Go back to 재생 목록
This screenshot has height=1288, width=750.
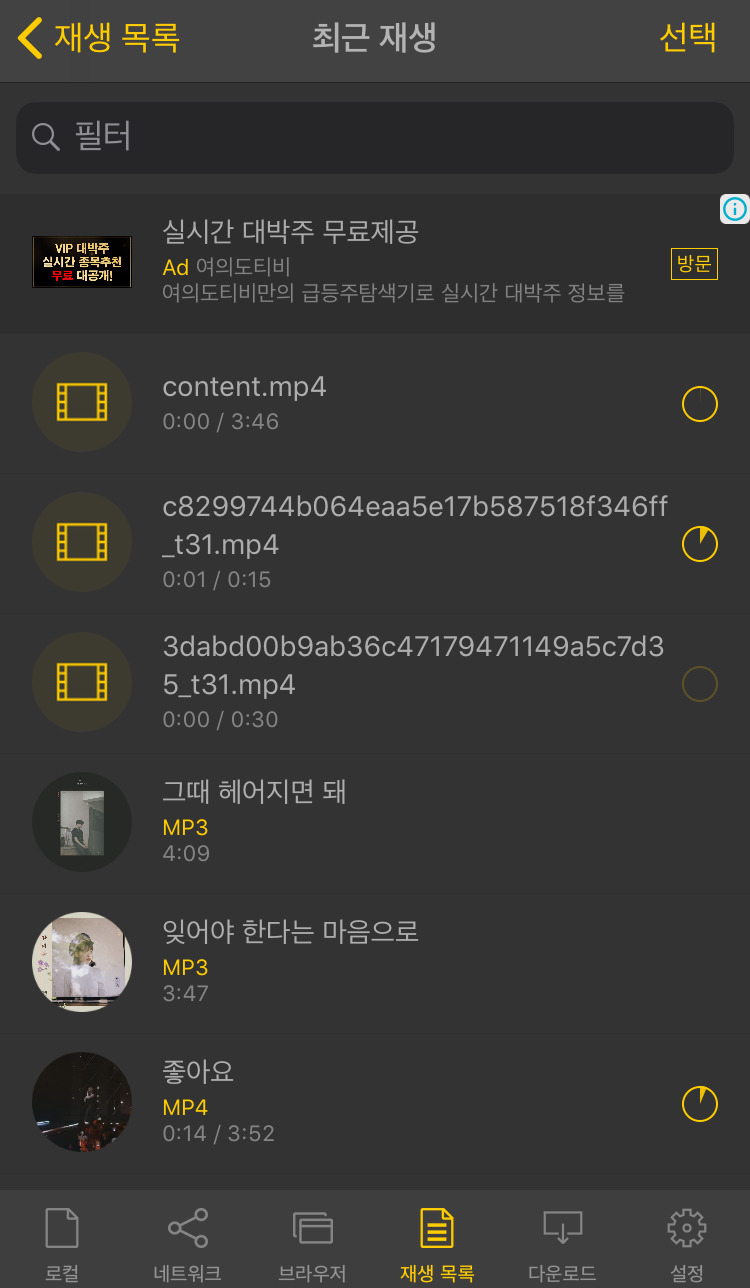(98, 38)
